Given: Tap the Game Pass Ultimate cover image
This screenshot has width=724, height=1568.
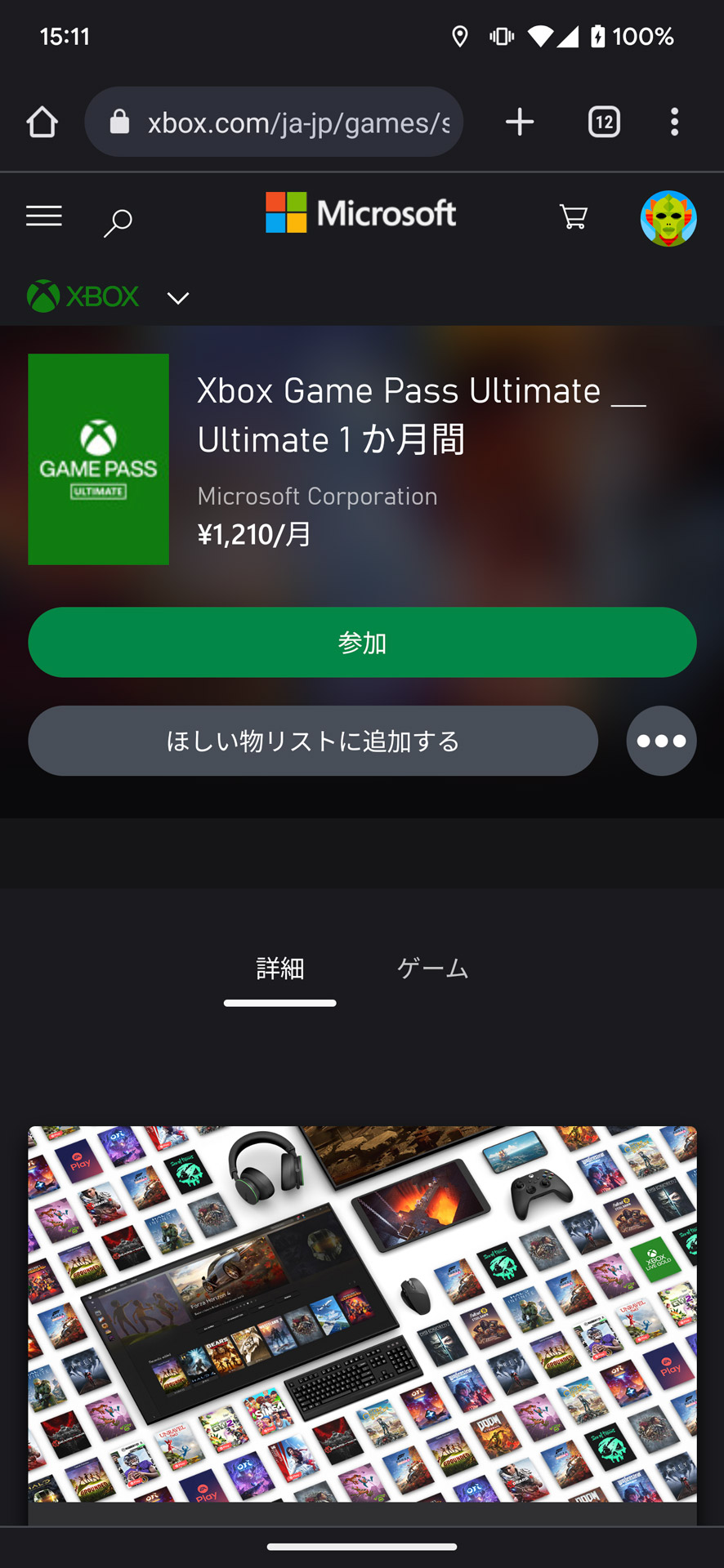Looking at the screenshot, I should 98,458.
